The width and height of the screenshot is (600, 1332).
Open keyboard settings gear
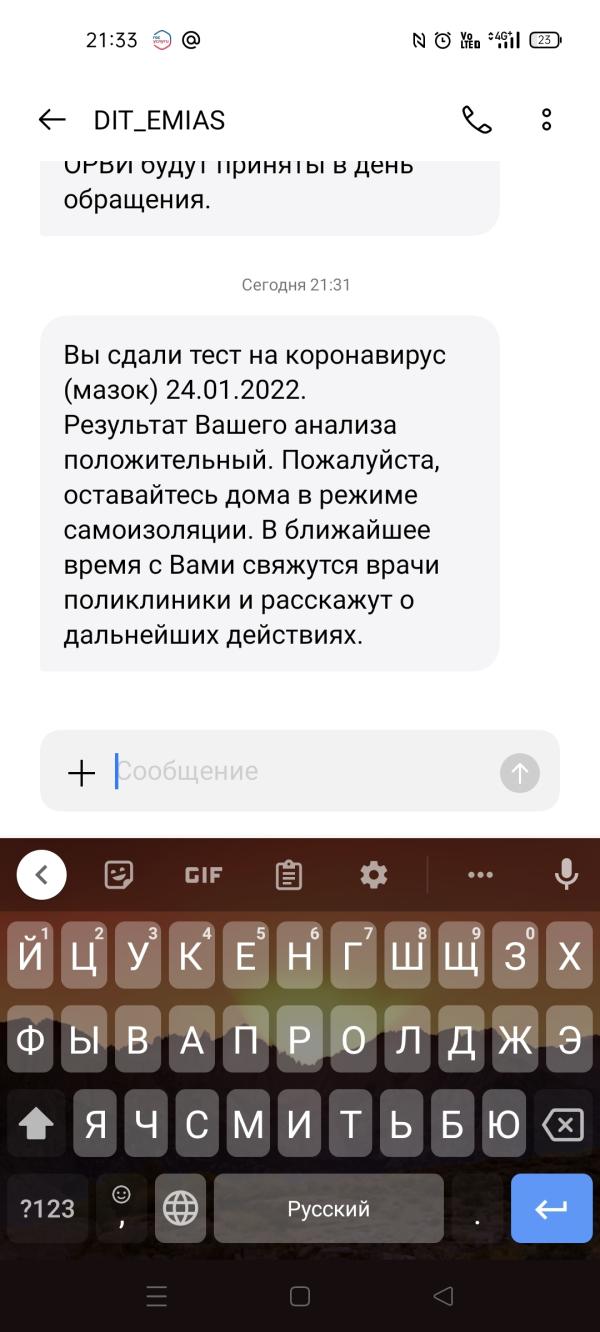[374, 875]
